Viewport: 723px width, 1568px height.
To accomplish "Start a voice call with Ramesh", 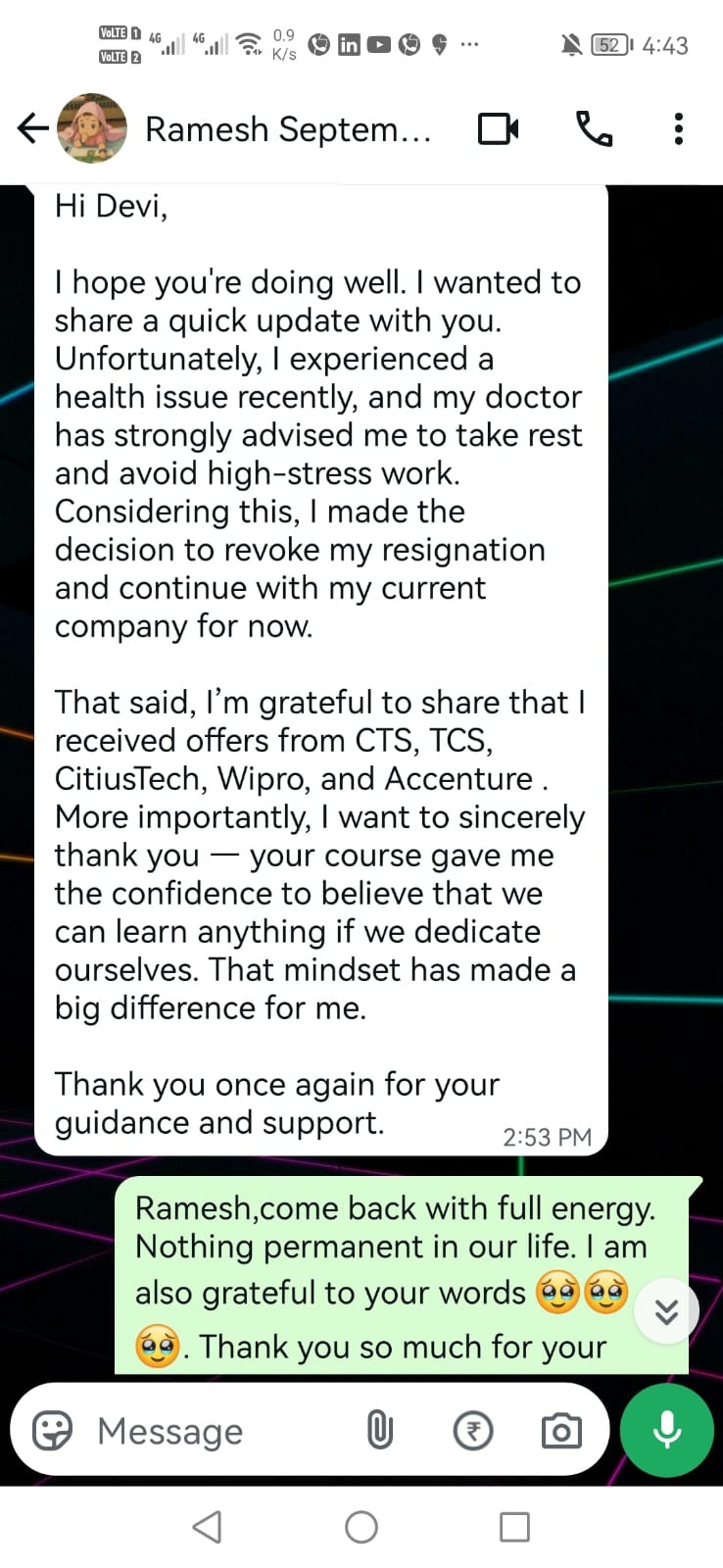I will click(594, 128).
